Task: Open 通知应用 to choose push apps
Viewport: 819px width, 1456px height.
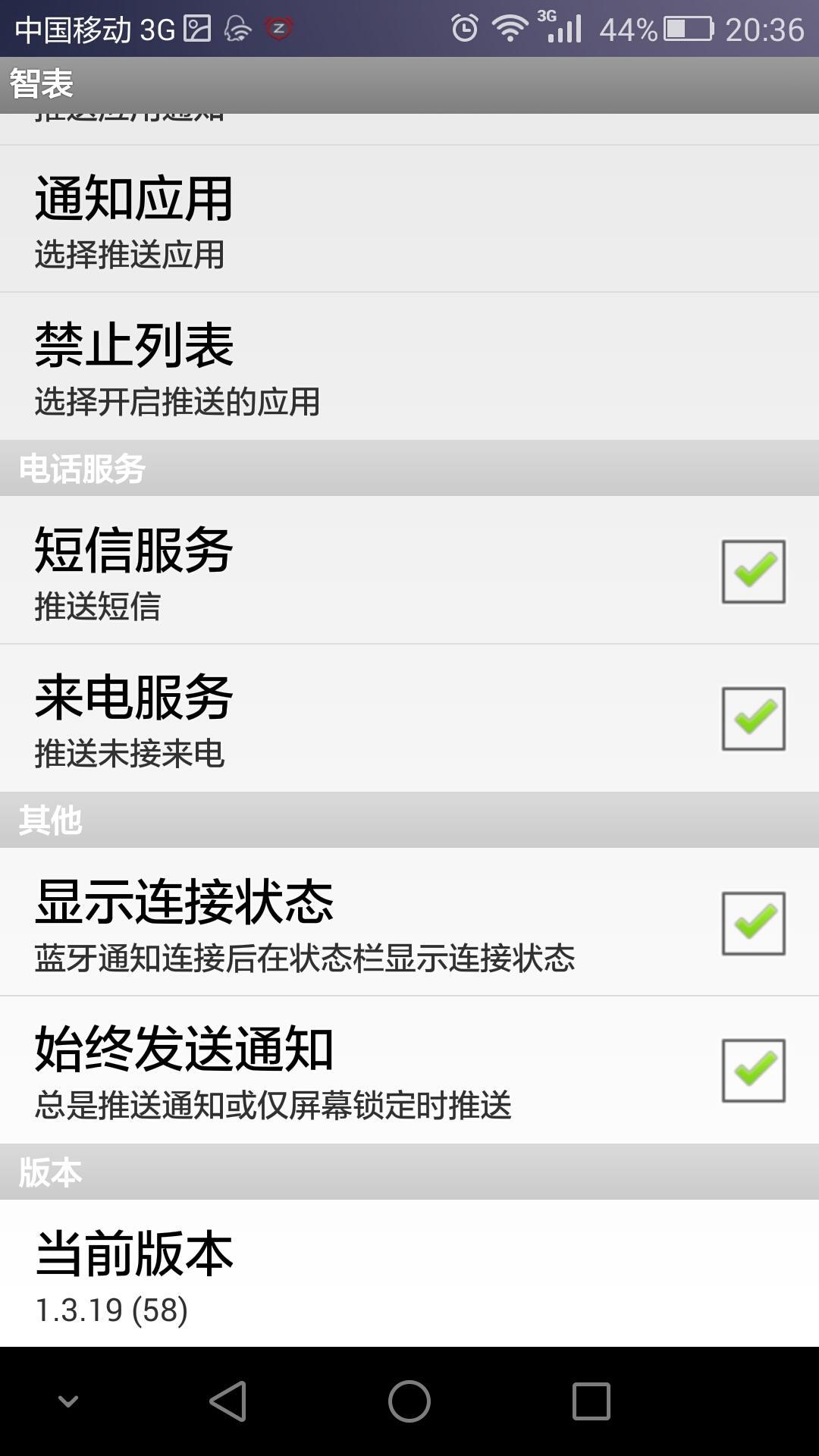Action: coord(409,218)
